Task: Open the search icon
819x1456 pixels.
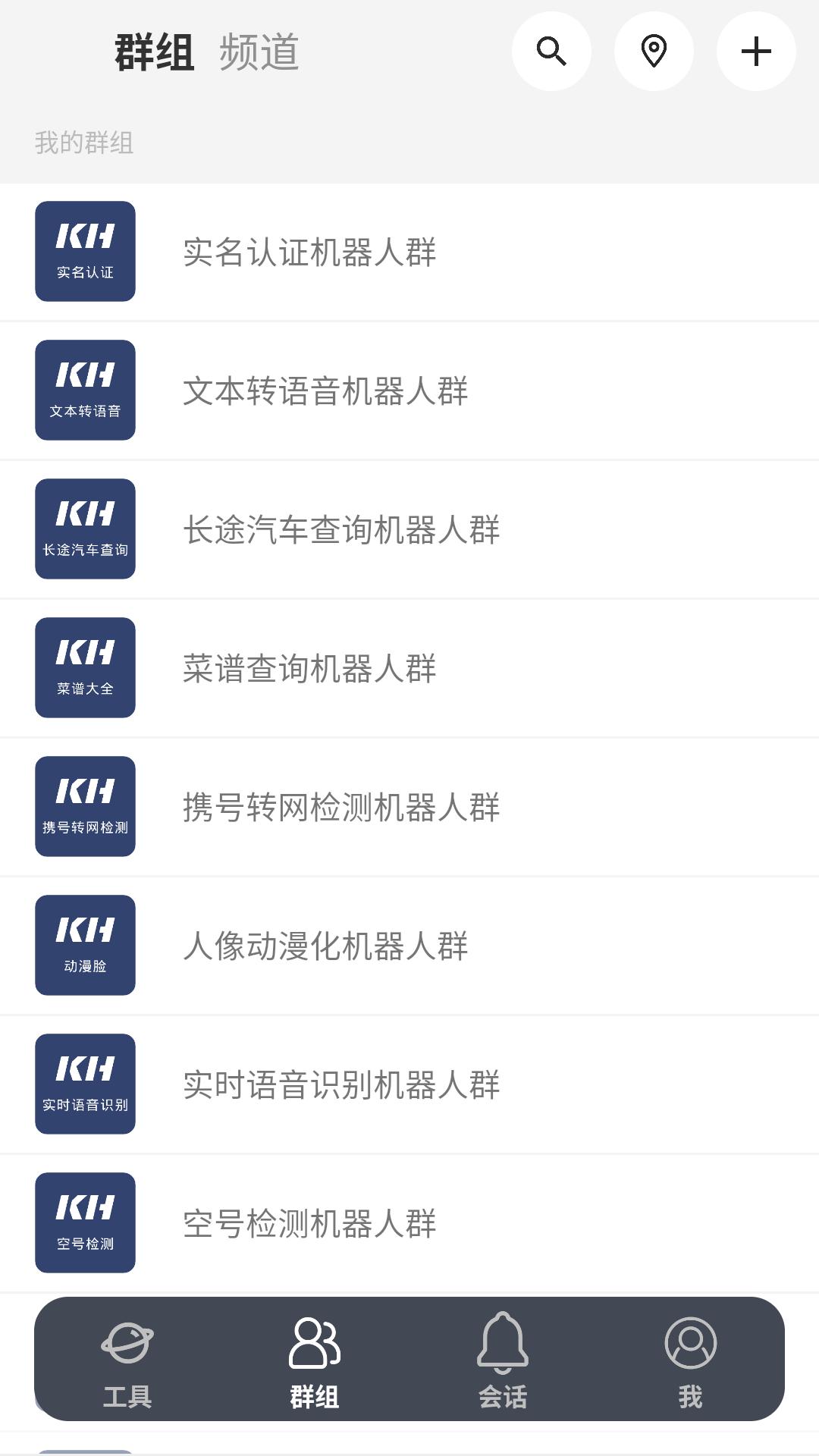Action: click(x=551, y=52)
